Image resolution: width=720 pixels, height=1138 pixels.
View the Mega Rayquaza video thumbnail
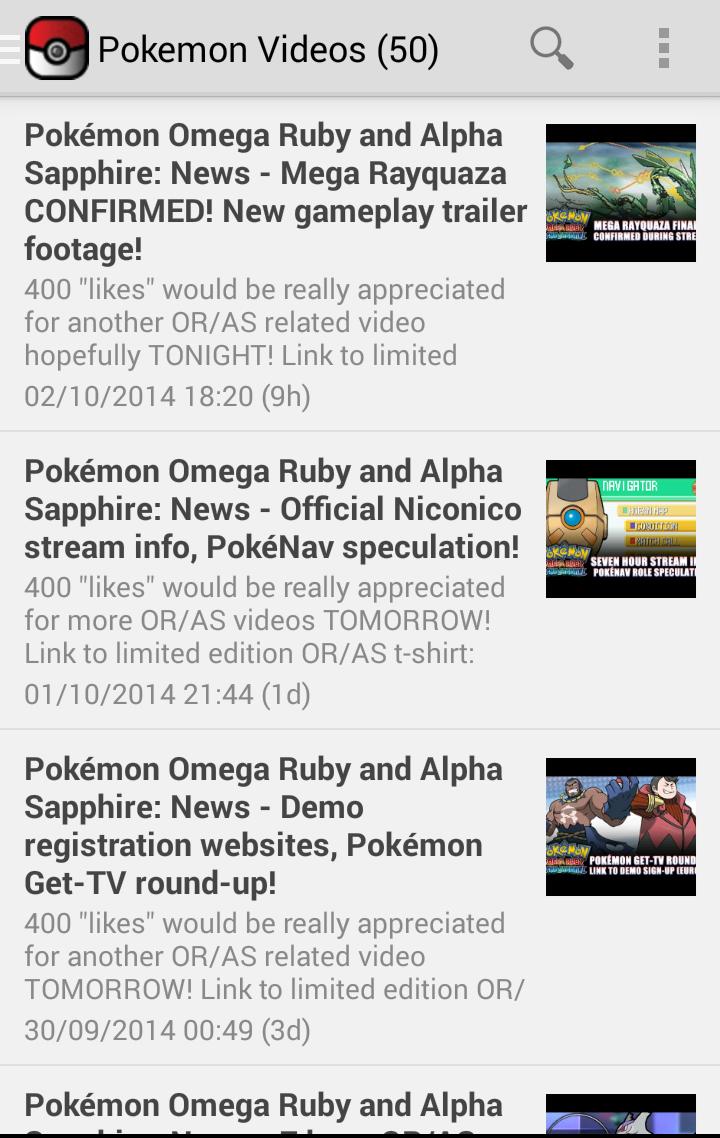click(620, 193)
